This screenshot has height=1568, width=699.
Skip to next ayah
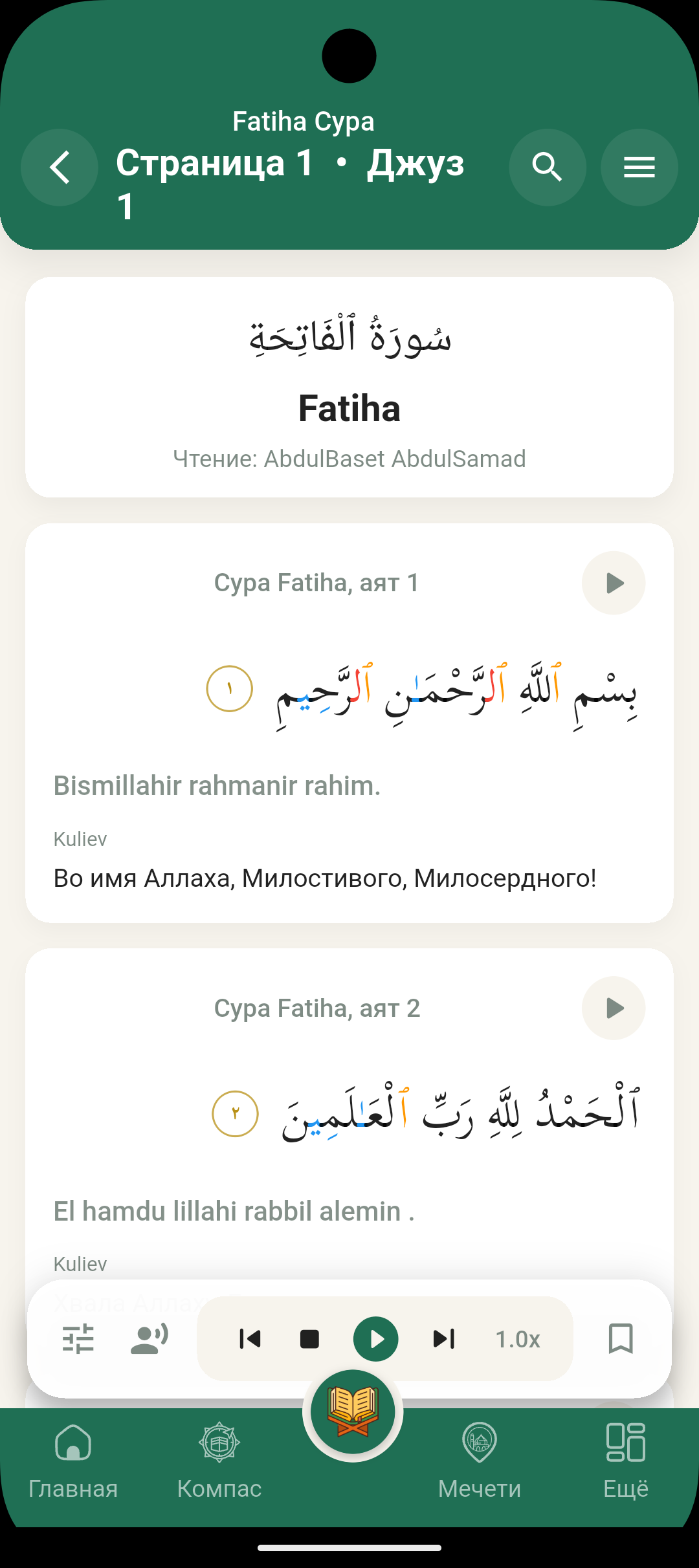(444, 1338)
